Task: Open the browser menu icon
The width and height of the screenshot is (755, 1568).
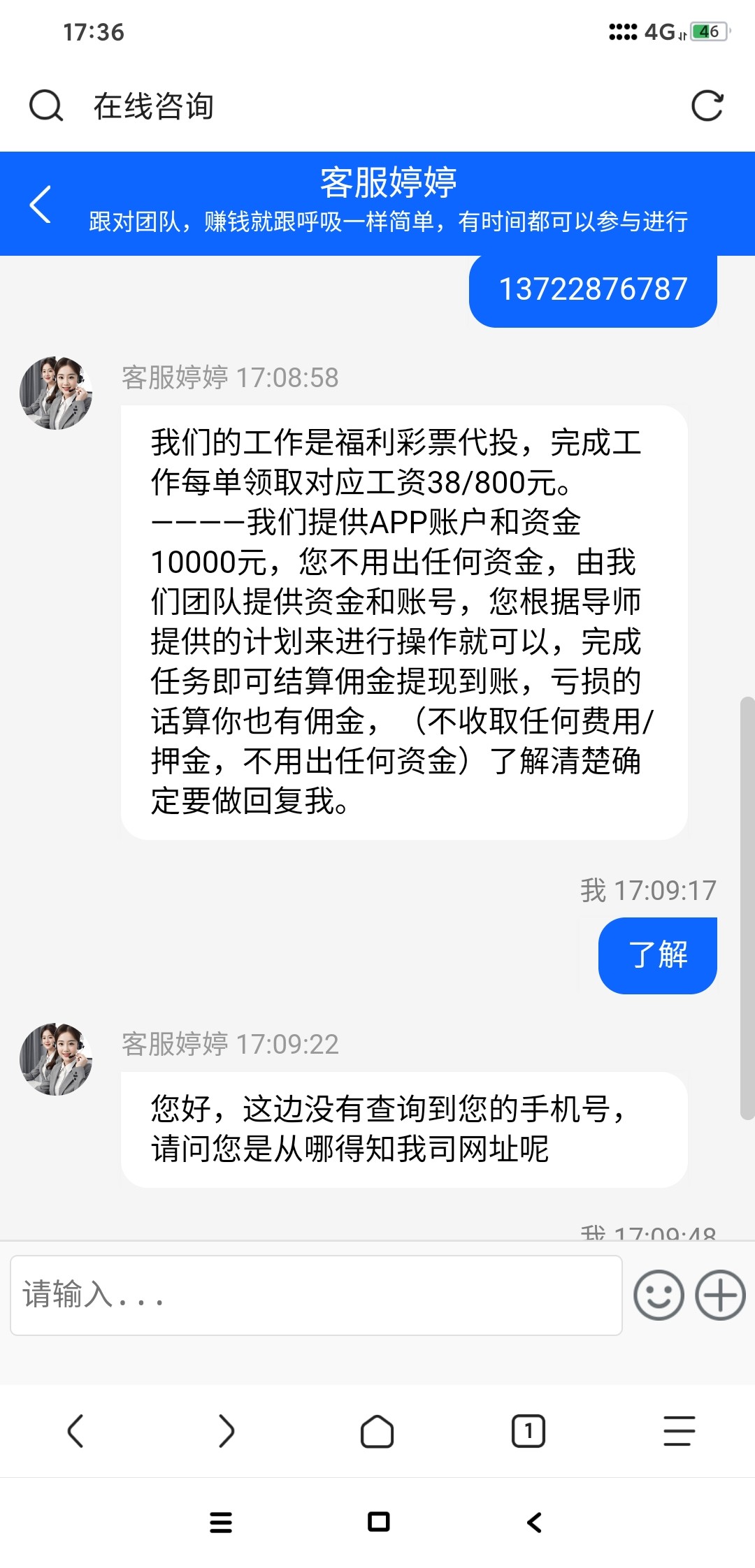Action: (x=679, y=1430)
